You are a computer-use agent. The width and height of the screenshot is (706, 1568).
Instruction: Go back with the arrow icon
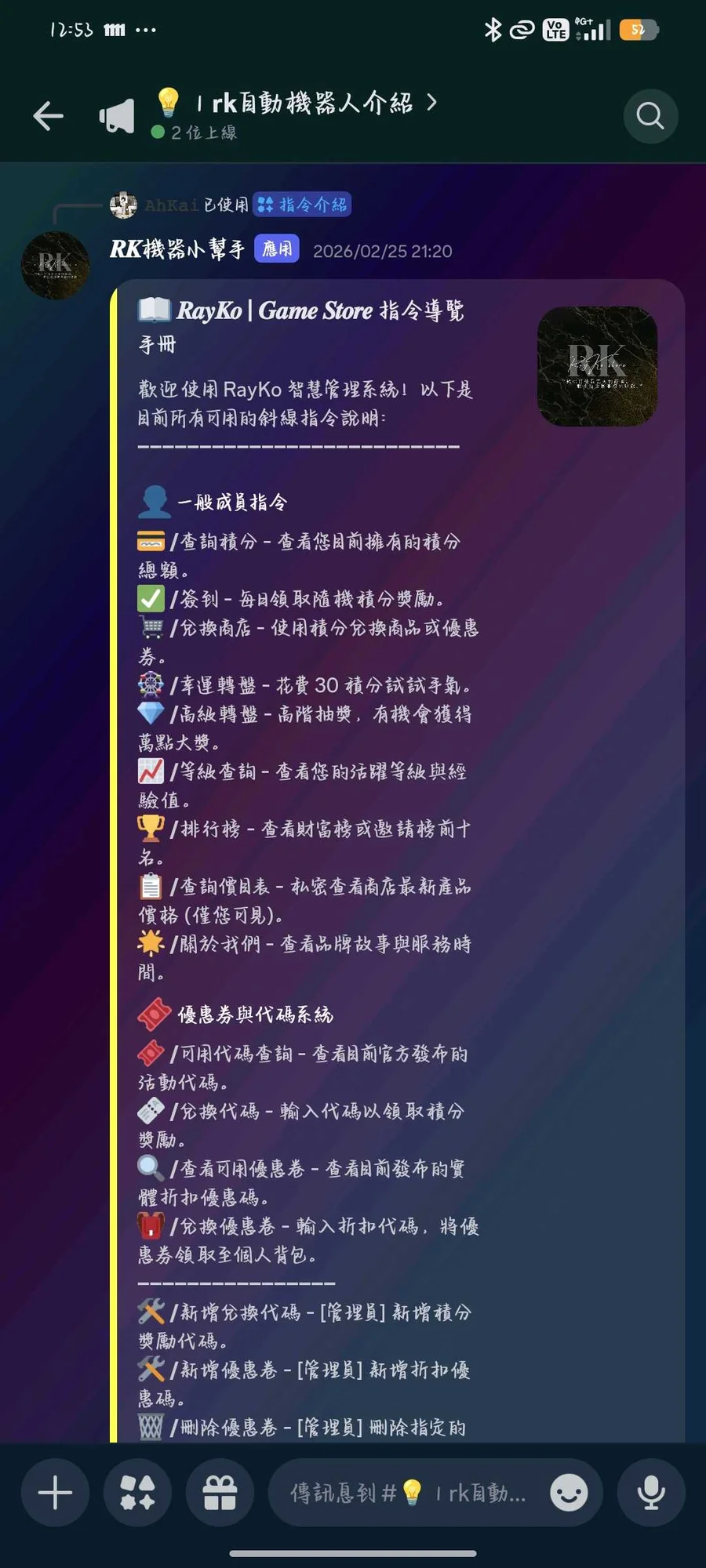point(49,116)
